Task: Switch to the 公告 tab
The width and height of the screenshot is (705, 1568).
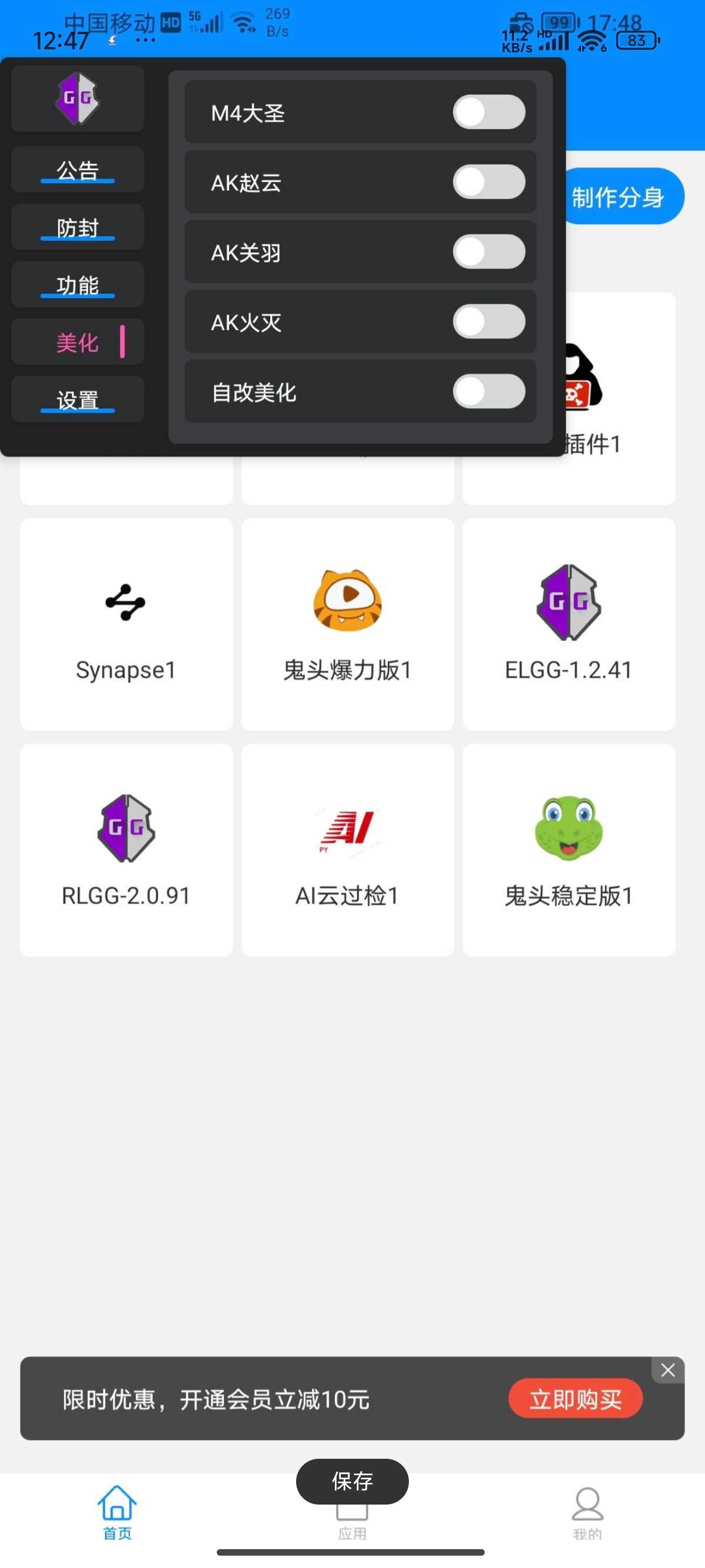Action: pos(78,170)
